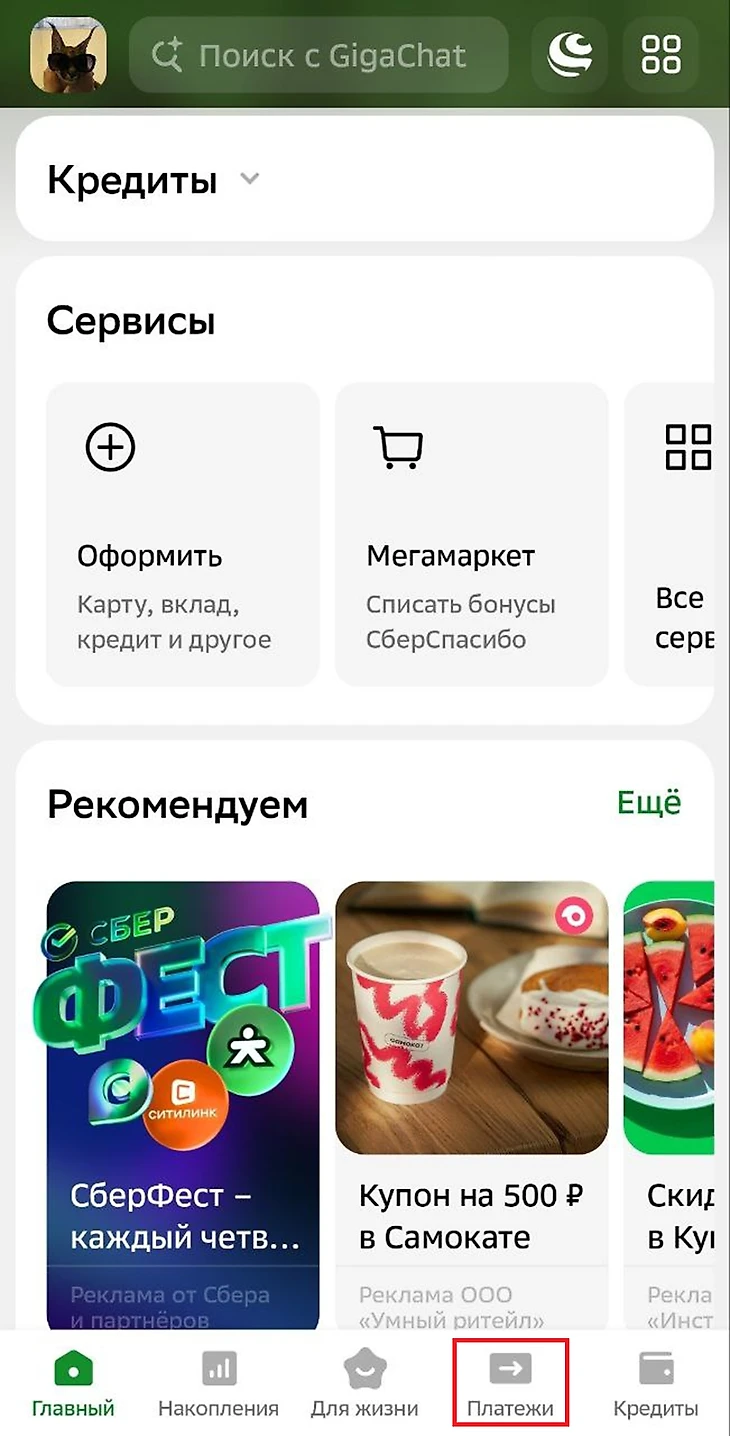The height and width of the screenshot is (1436, 730).
Task: Open the four-squares services menu icon
Action: (x=661, y=54)
